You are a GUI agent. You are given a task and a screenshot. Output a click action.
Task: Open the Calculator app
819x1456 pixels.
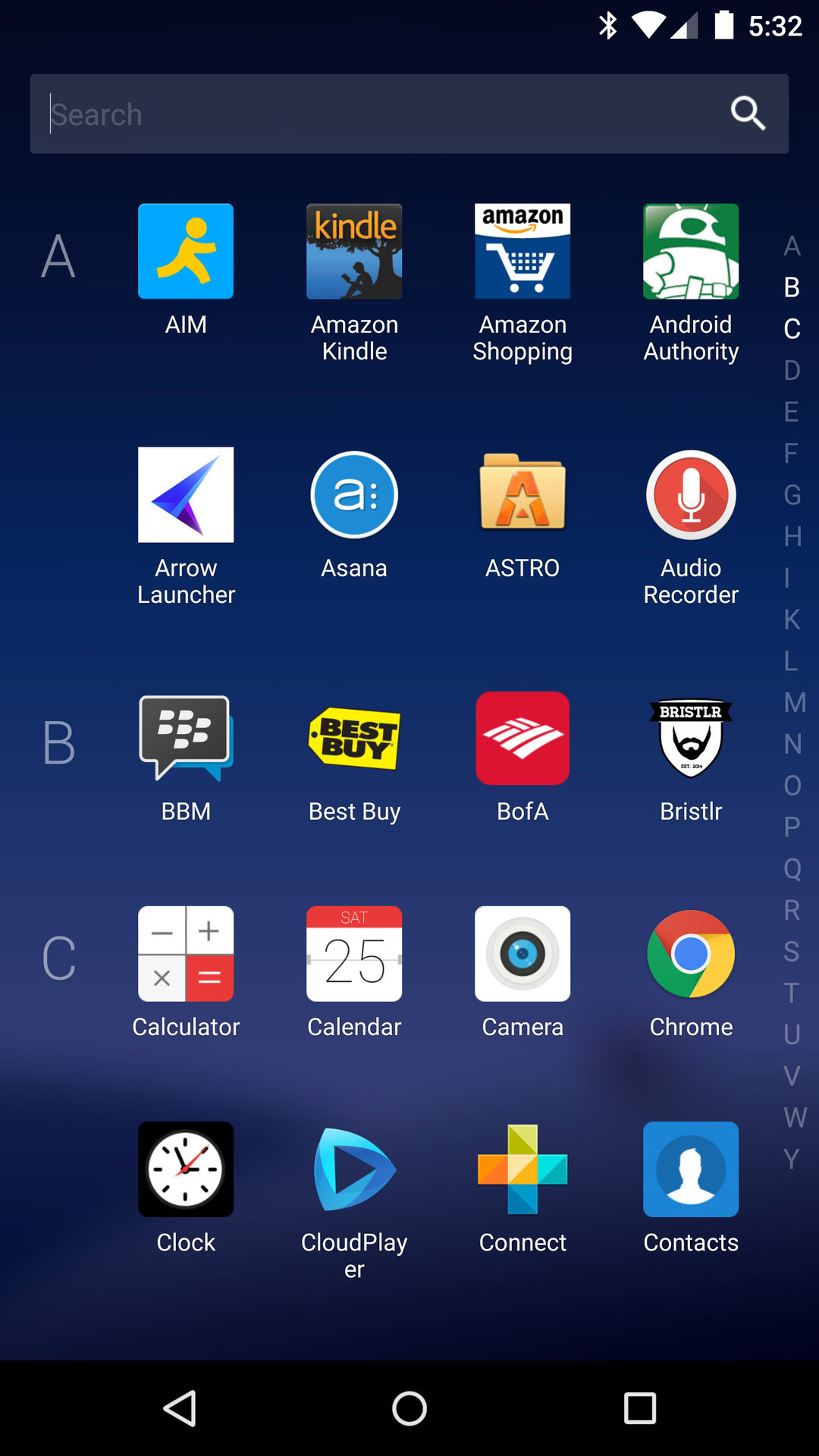[x=186, y=954]
